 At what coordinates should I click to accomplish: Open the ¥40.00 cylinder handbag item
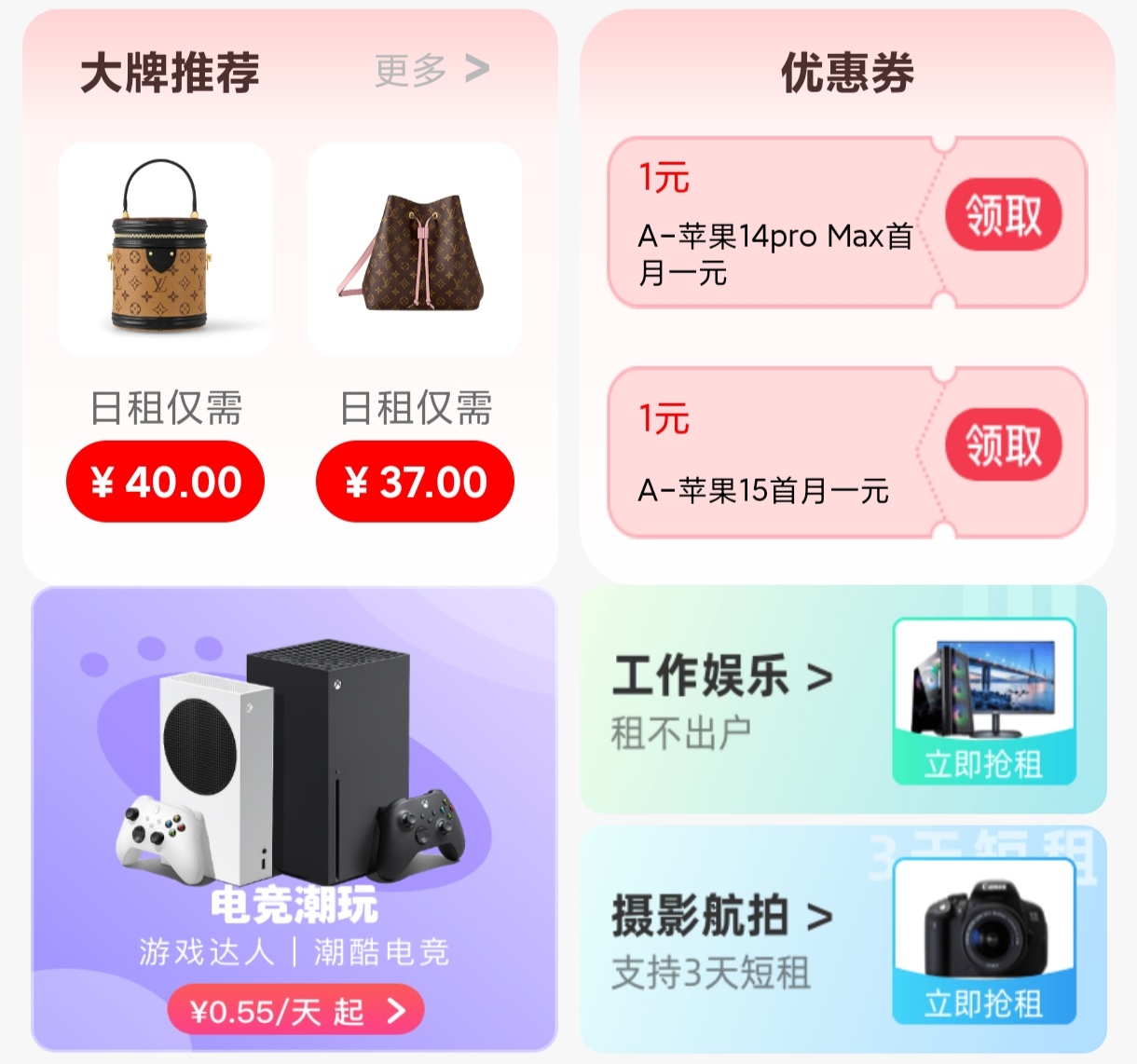point(165,249)
